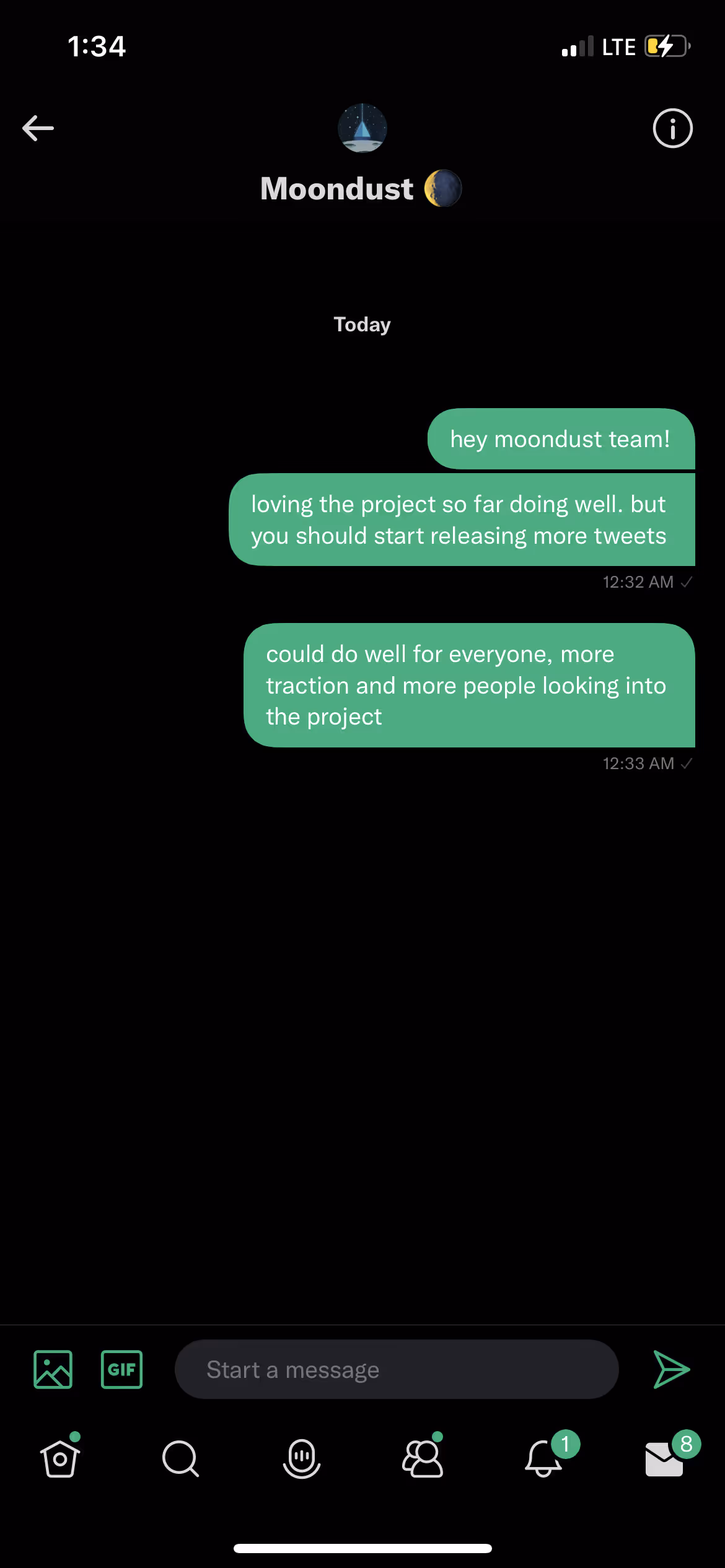Open the Spaces microphone tab
Viewport: 725px width, 1568px height.
(302, 1458)
